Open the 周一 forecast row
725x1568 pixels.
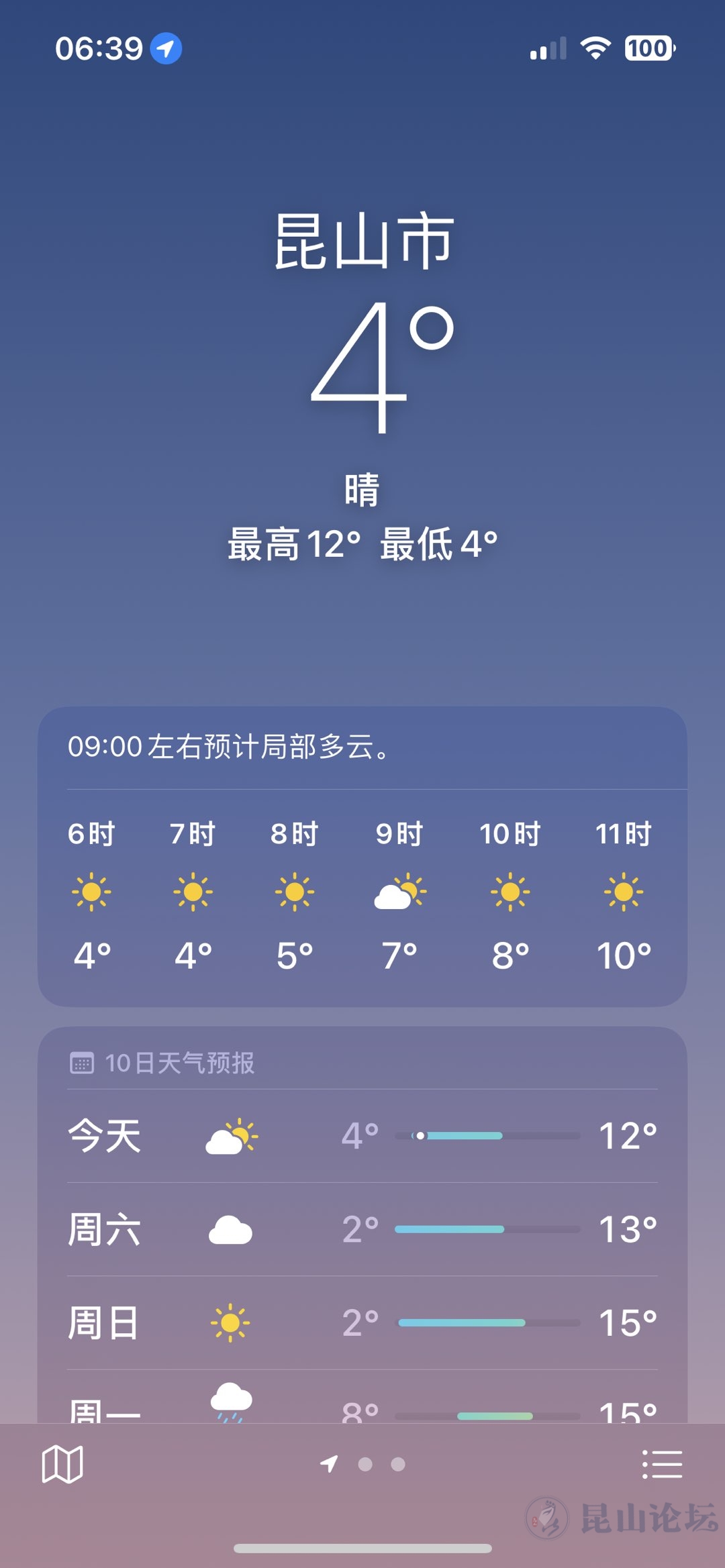[362, 1398]
